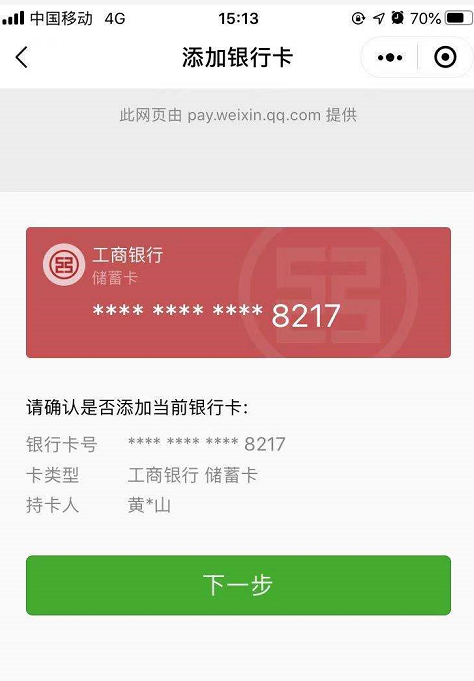Go back using the top-left arrow
Screen dimensions: 474x681
coord(22,57)
